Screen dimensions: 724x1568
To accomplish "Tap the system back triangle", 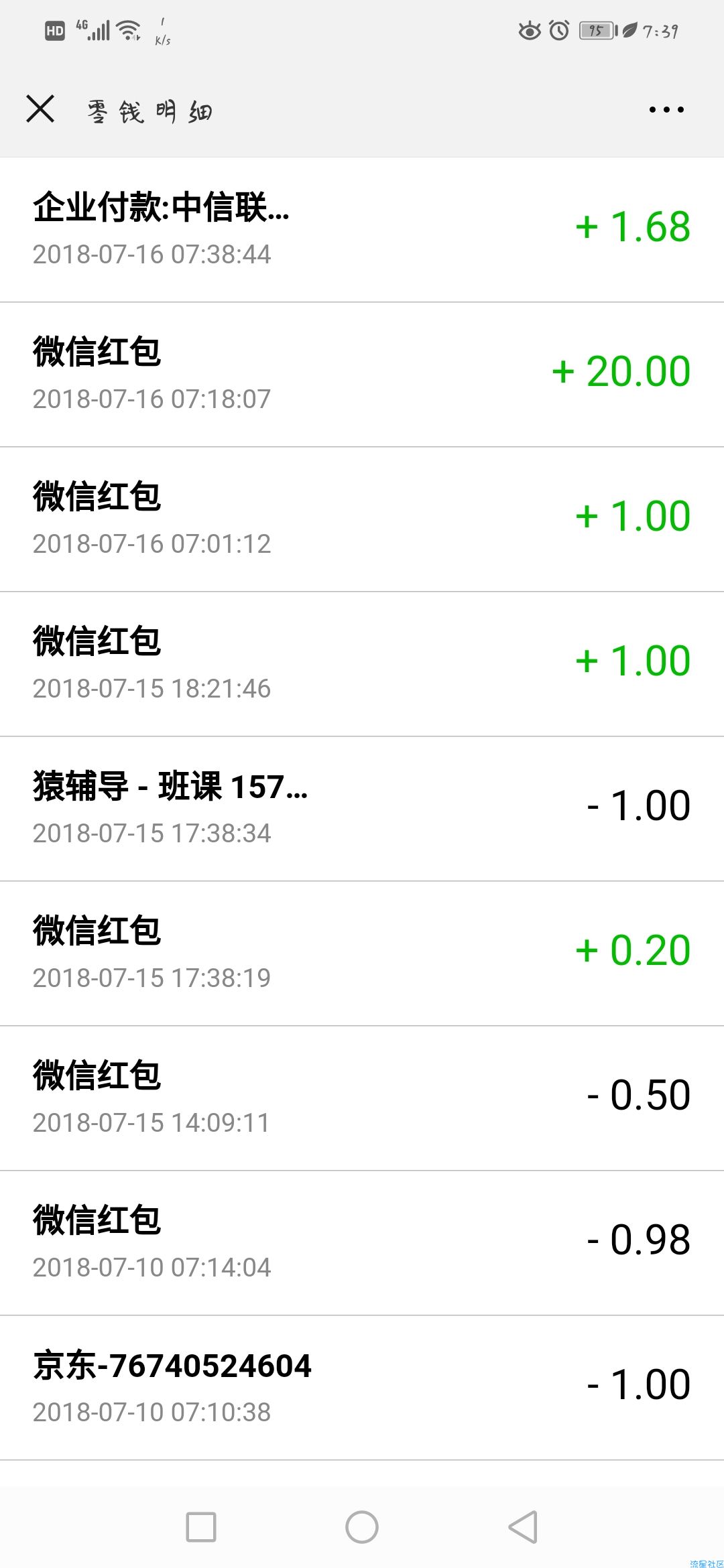I will 523,1527.
